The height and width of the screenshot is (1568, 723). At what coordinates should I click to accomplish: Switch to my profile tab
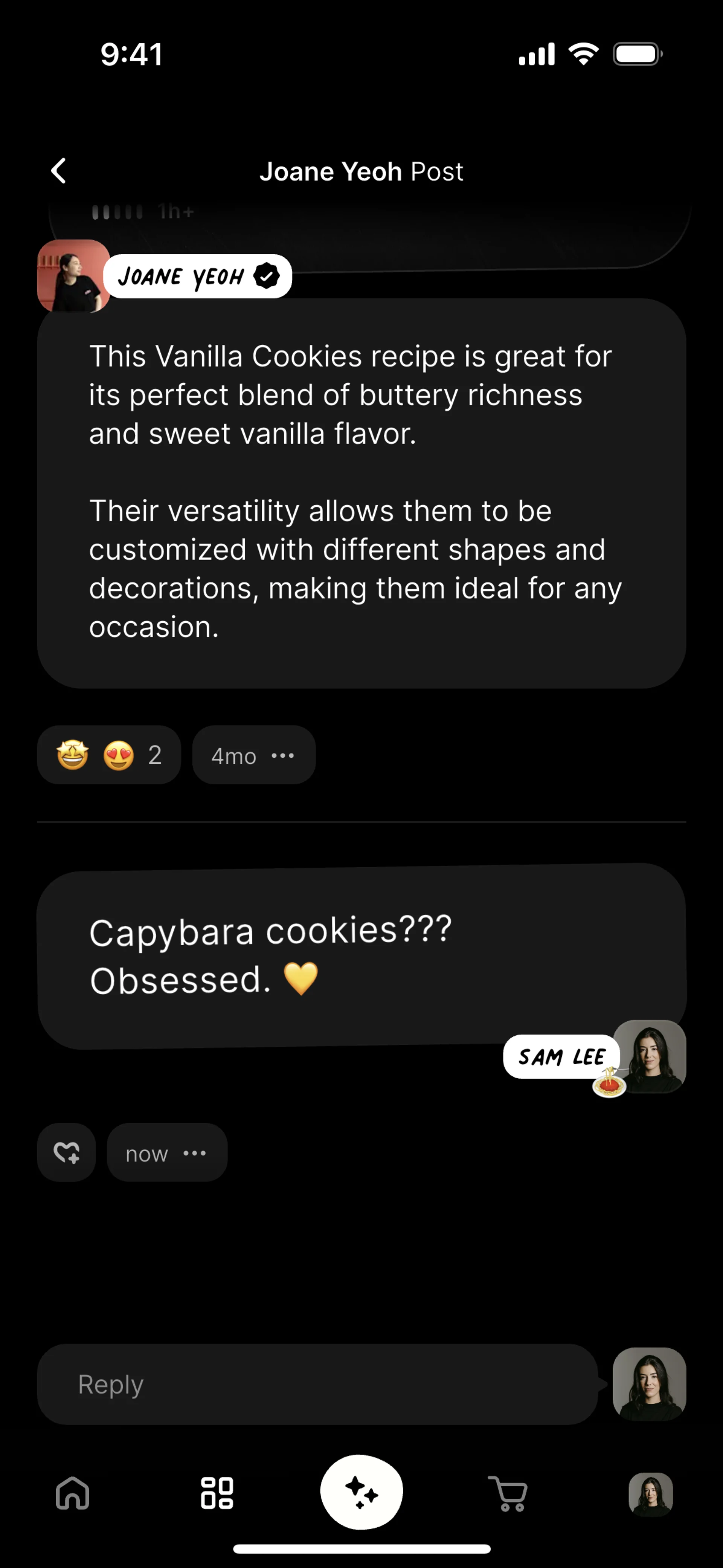point(650,1494)
